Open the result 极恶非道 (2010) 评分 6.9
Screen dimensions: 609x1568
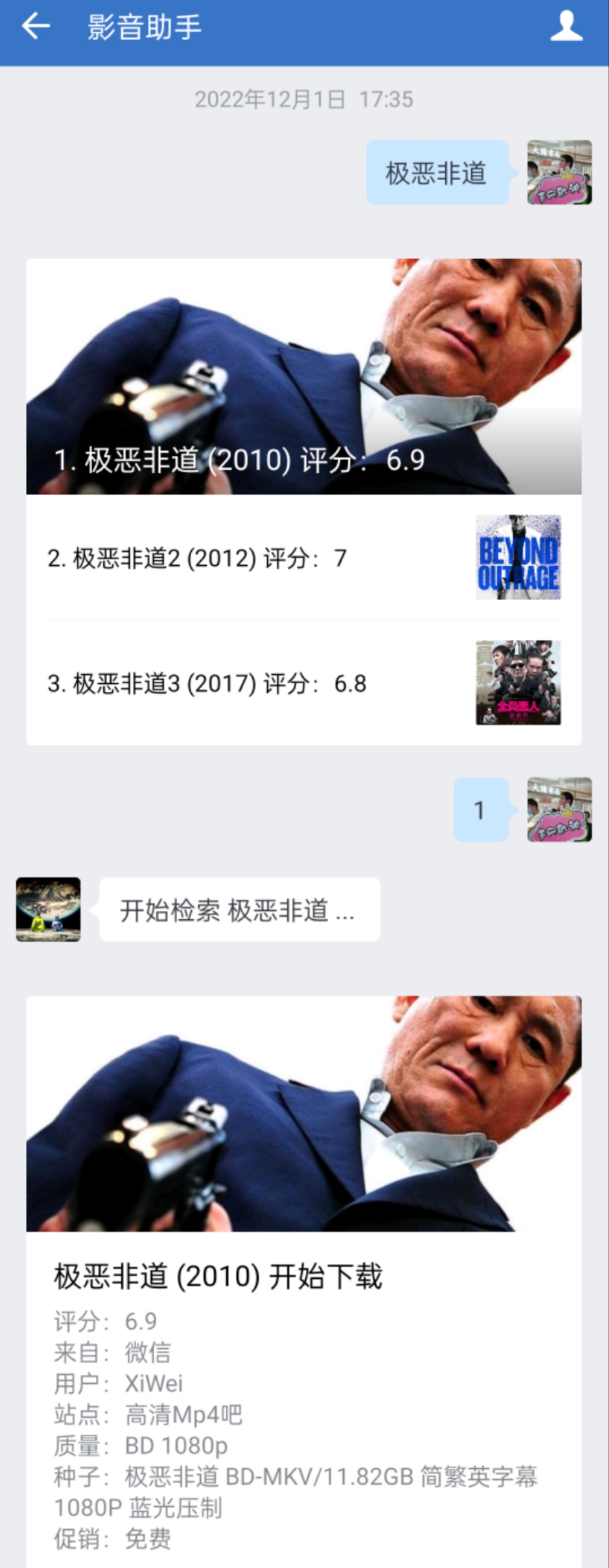pos(303,377)
